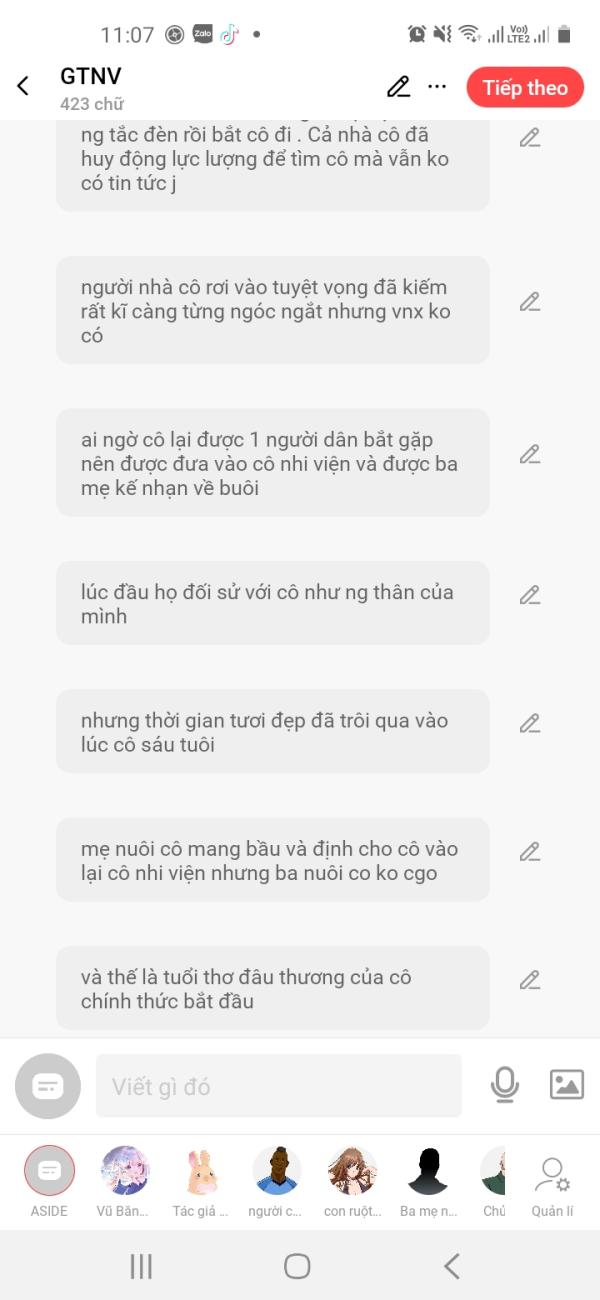Choose the Tác giả character
Viewport: 600px width, 1300px height.
point(201,1182)
